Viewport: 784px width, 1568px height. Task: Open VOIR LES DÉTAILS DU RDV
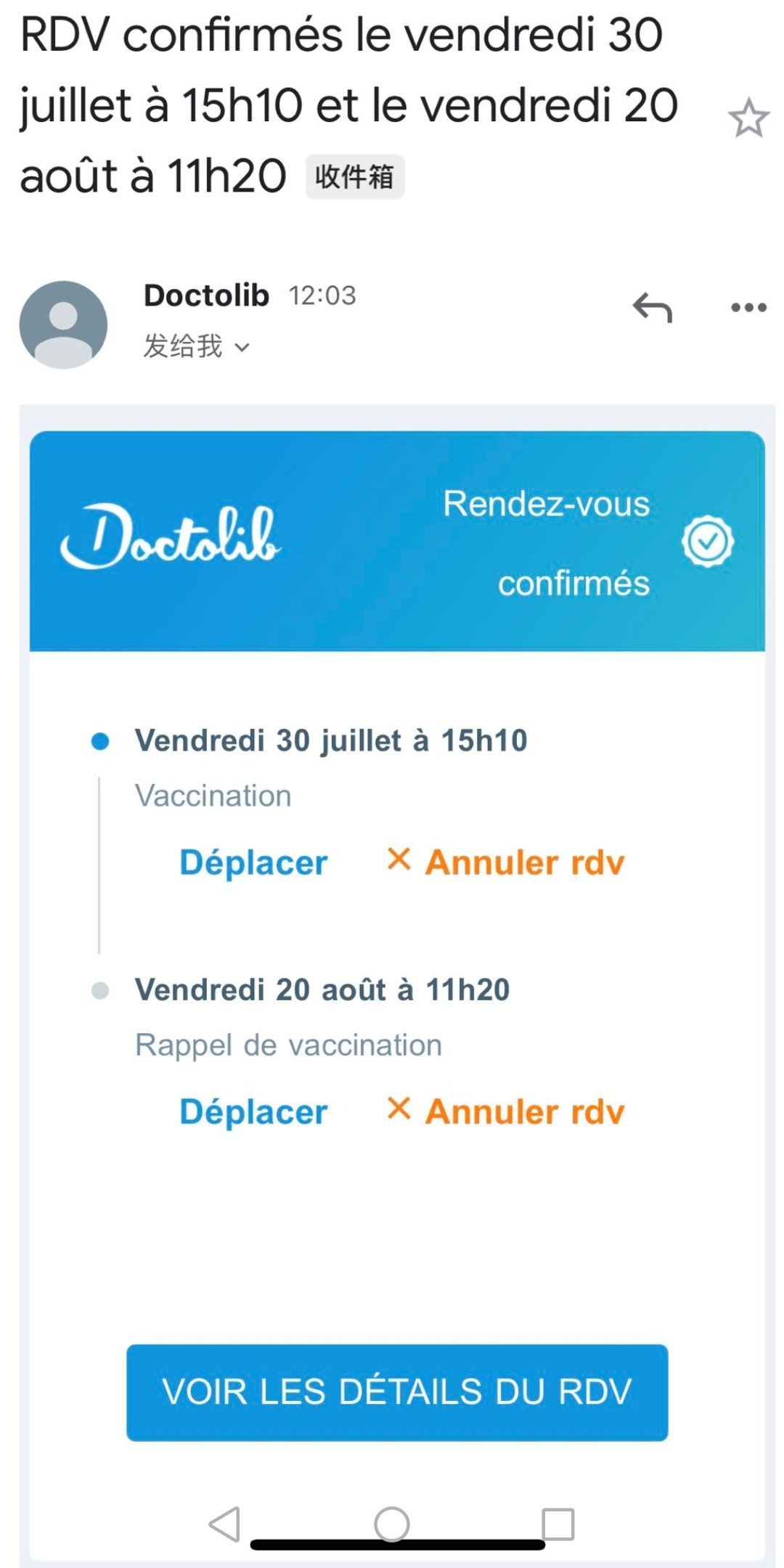pos(397,1392)
